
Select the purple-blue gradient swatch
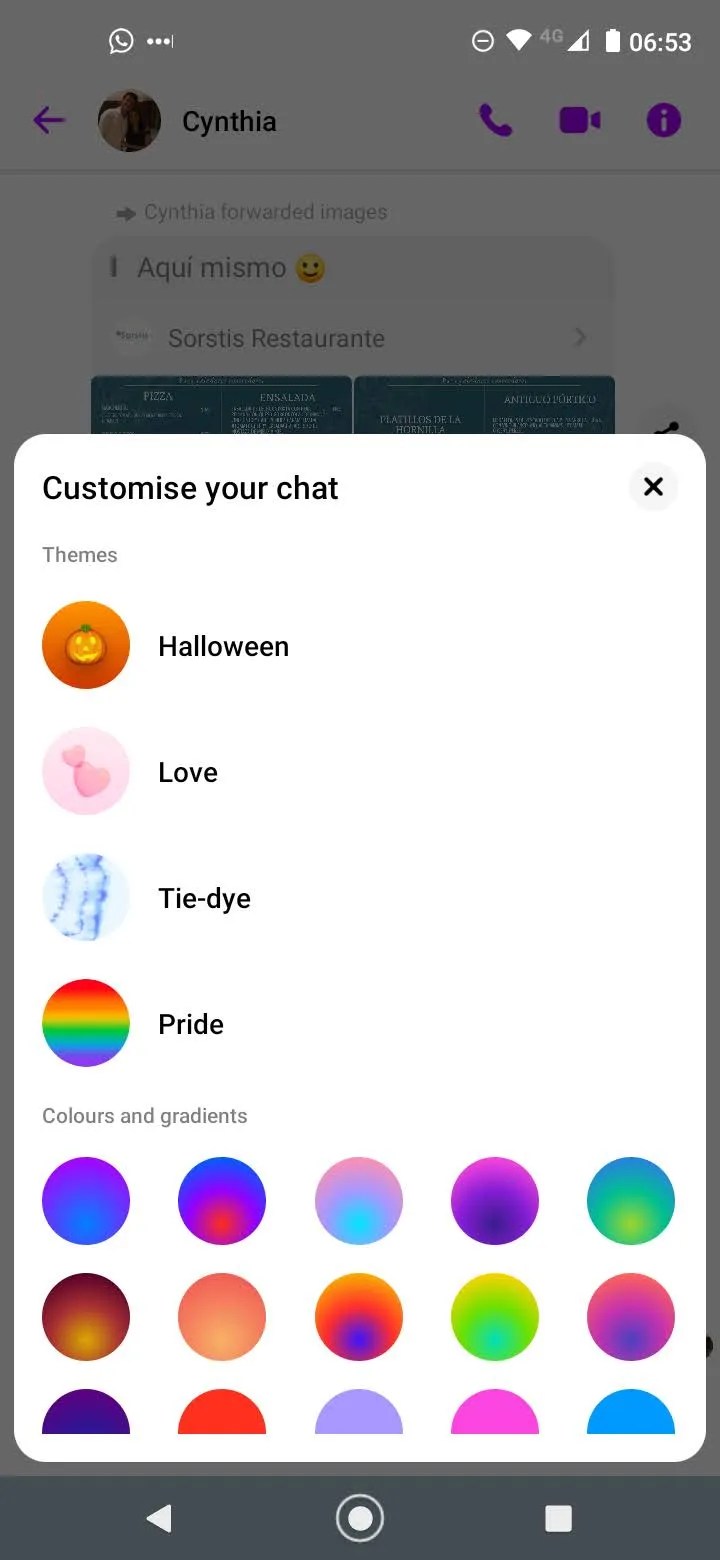click(86, 1201)
